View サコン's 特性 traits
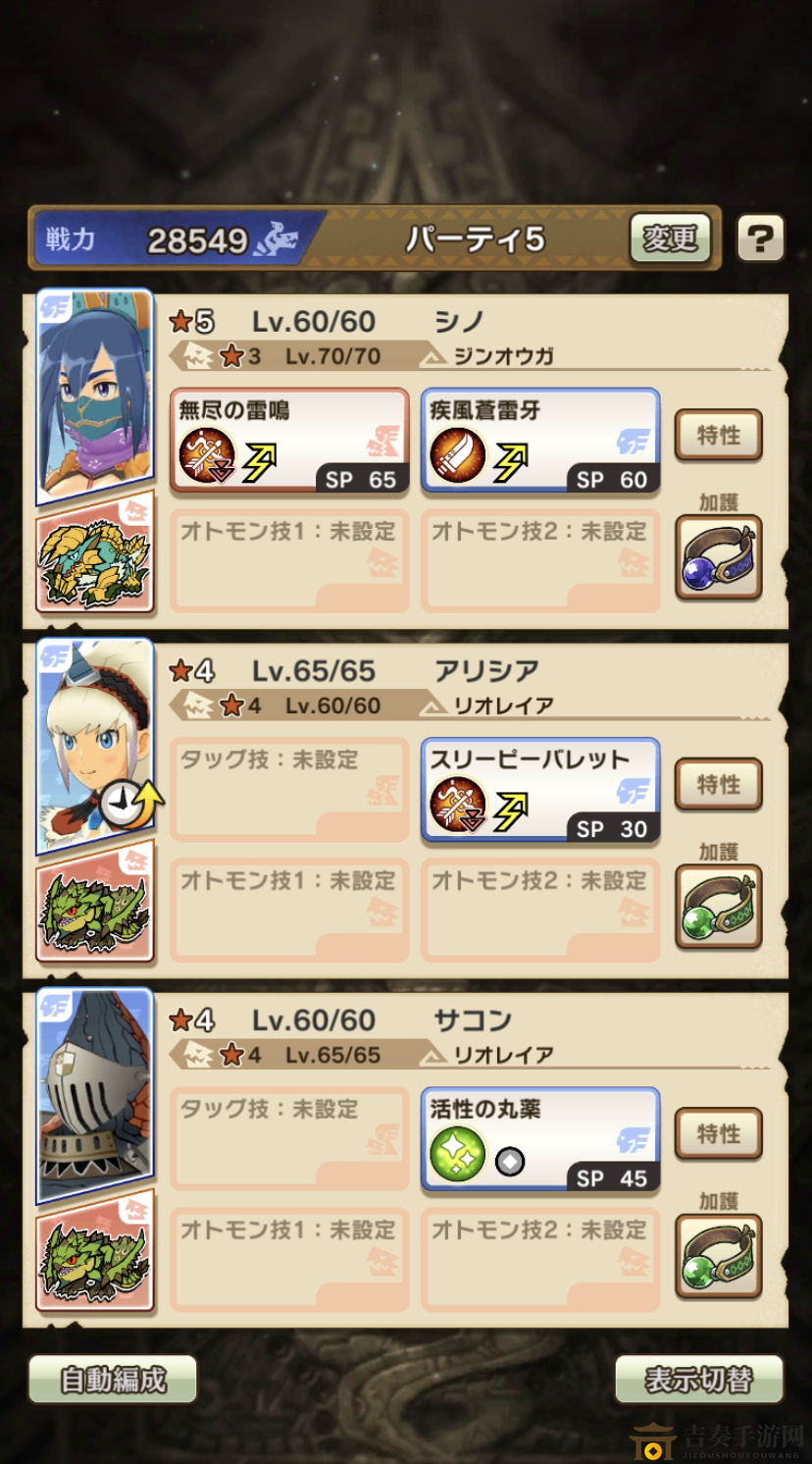Image resolution: width=812 pixels, height=1464 pixels. pyautogui.click(x=718, y=1133)
